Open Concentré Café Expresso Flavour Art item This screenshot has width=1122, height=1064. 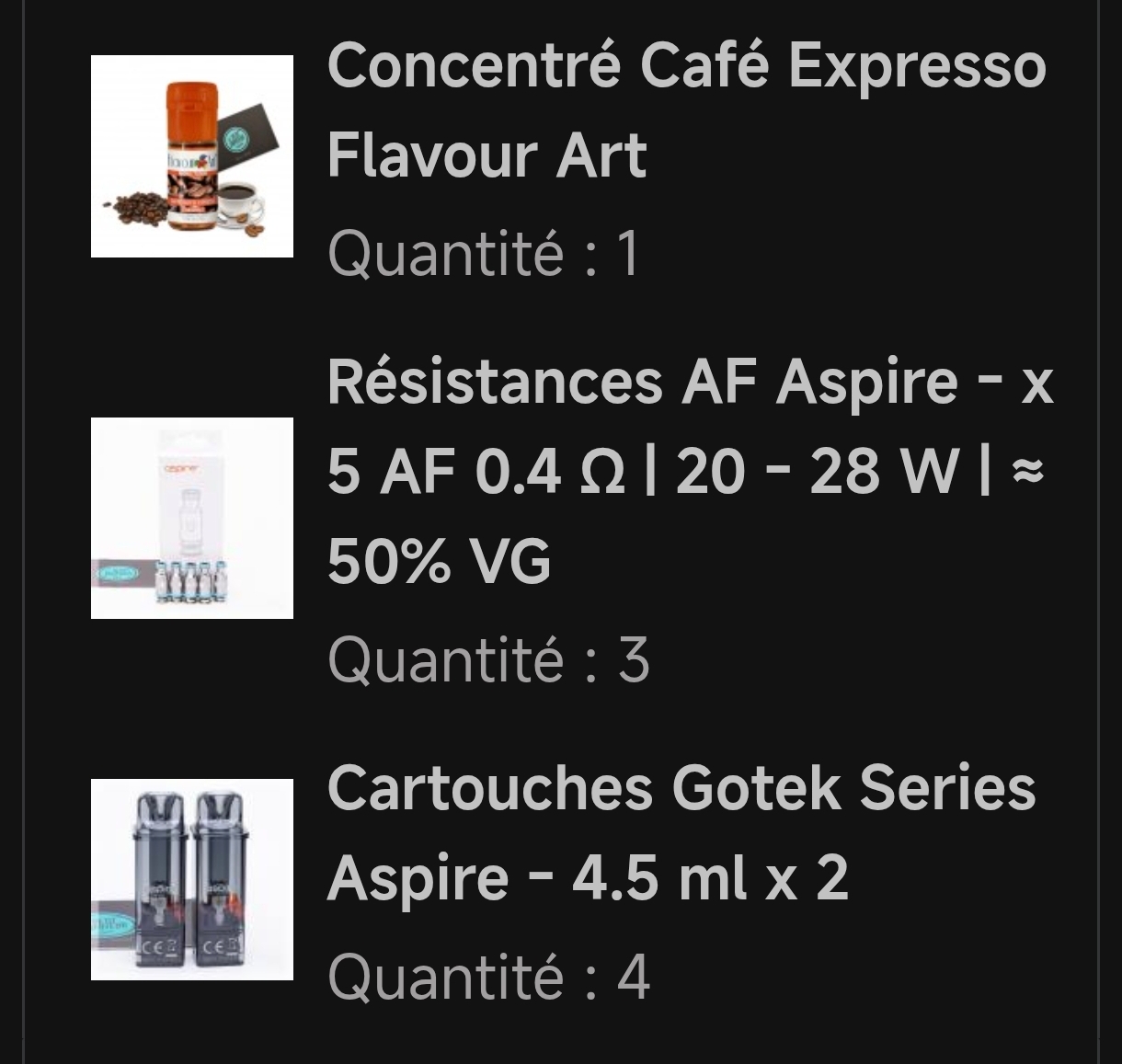click(x=685, y=109)
